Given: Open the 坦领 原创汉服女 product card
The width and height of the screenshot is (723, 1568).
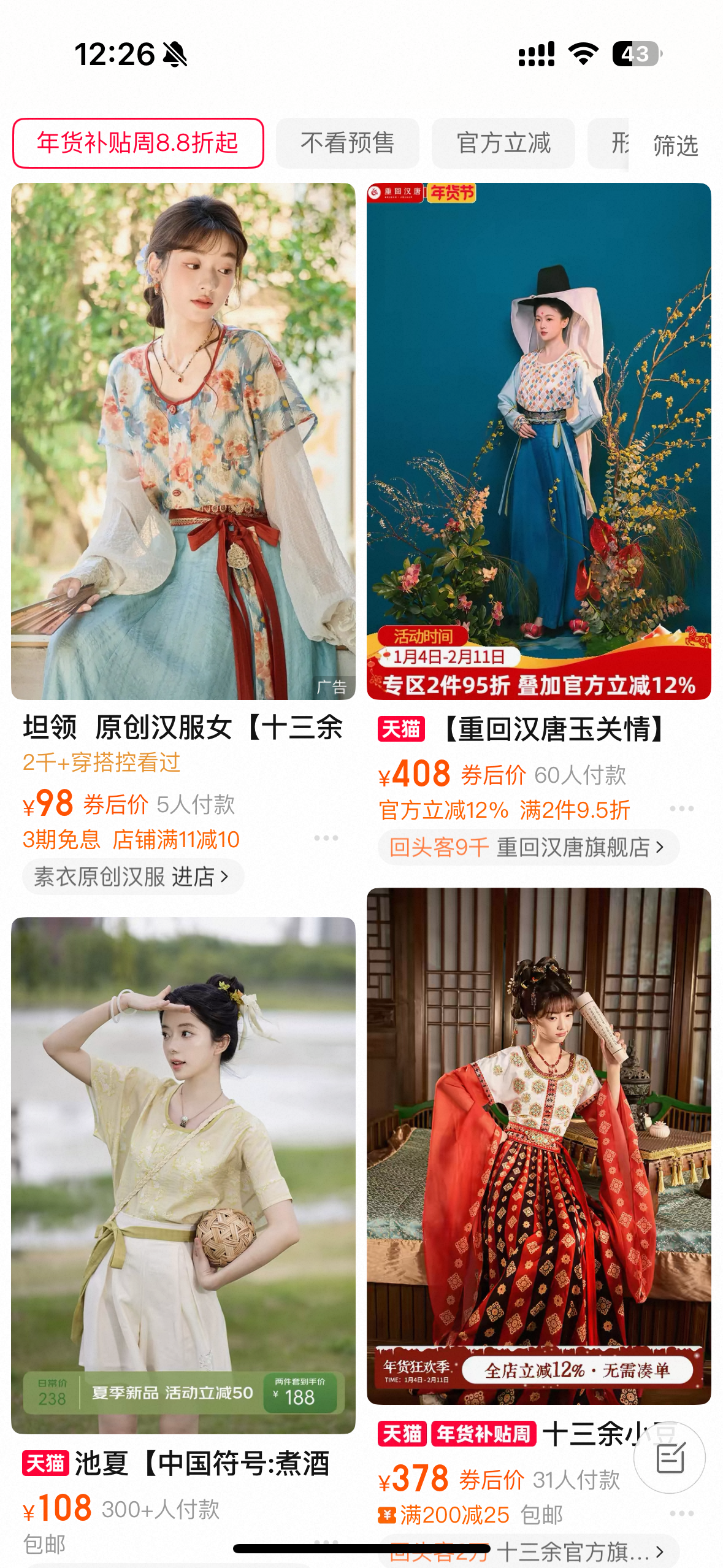Looking at the screenshot, I should coord(183,442).
